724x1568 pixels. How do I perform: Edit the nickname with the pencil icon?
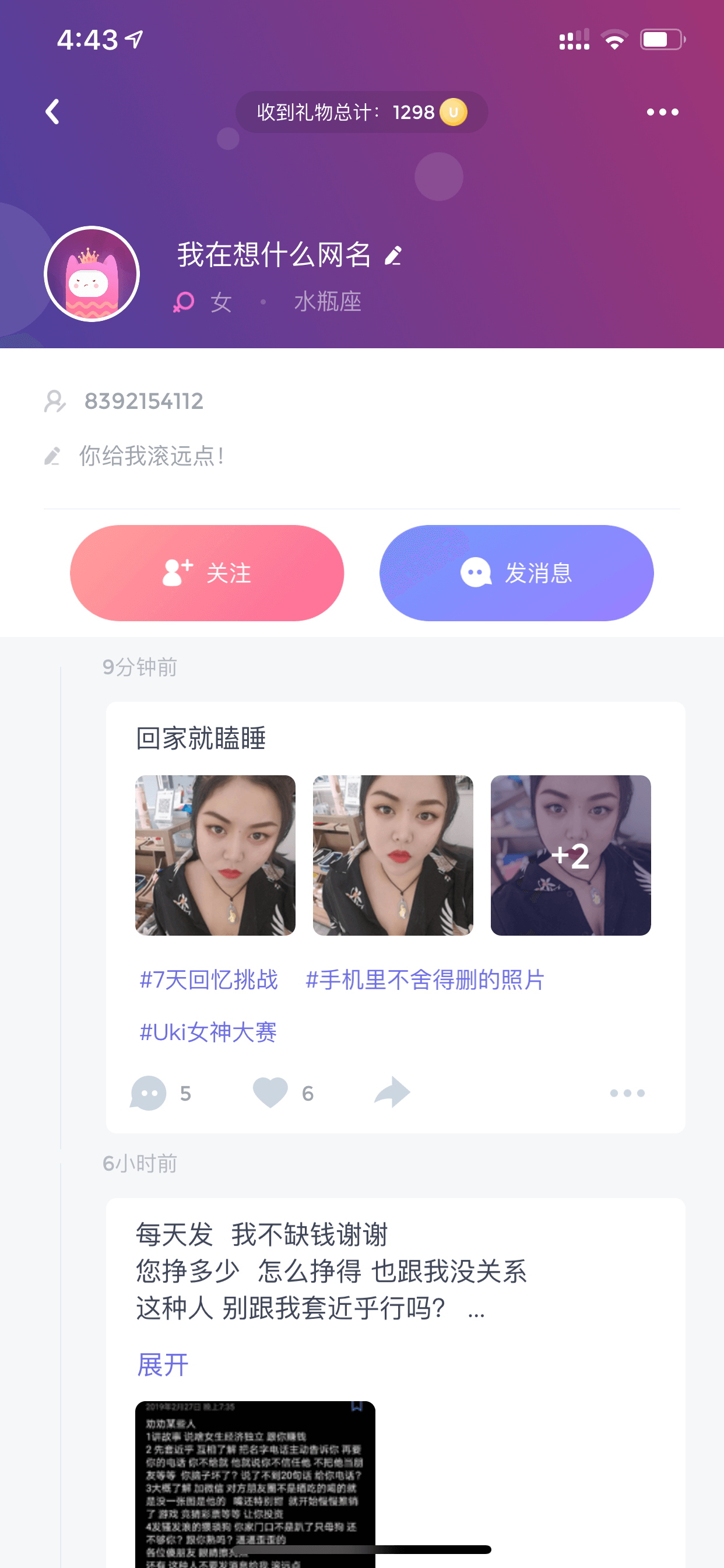pyautogui.click(x=393, y=256)
